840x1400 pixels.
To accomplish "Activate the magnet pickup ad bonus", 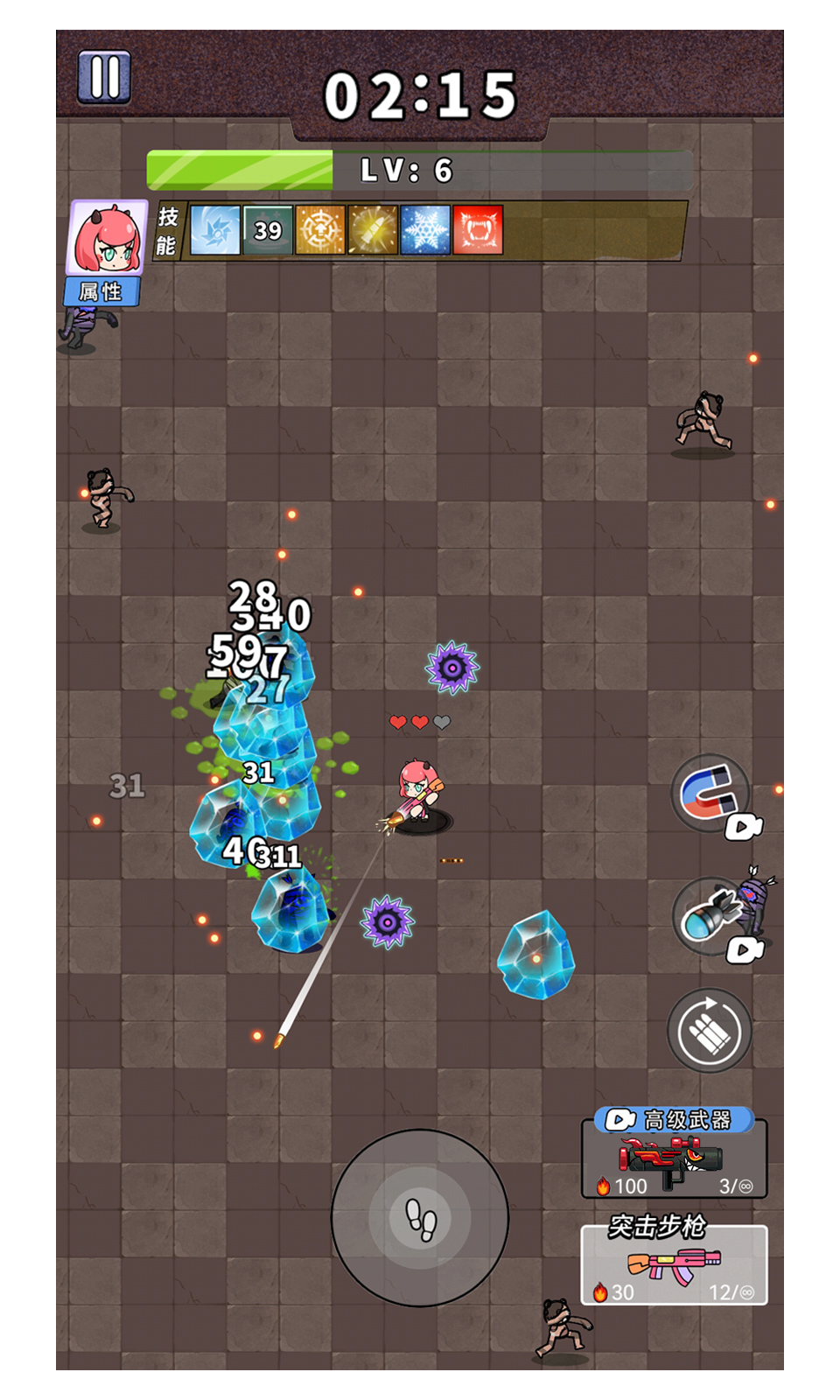I will pos(710,793).
